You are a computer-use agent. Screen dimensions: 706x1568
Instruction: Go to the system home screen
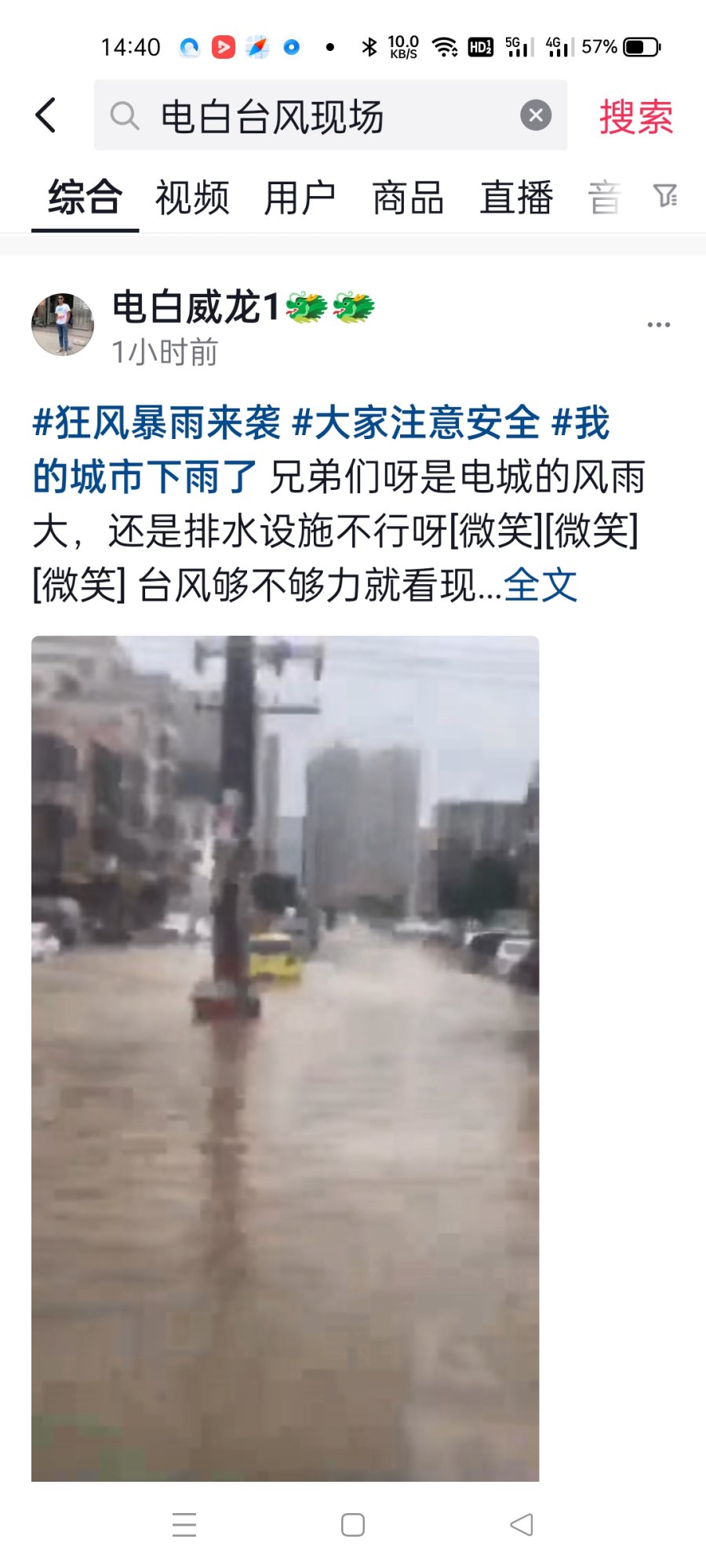353,1525
